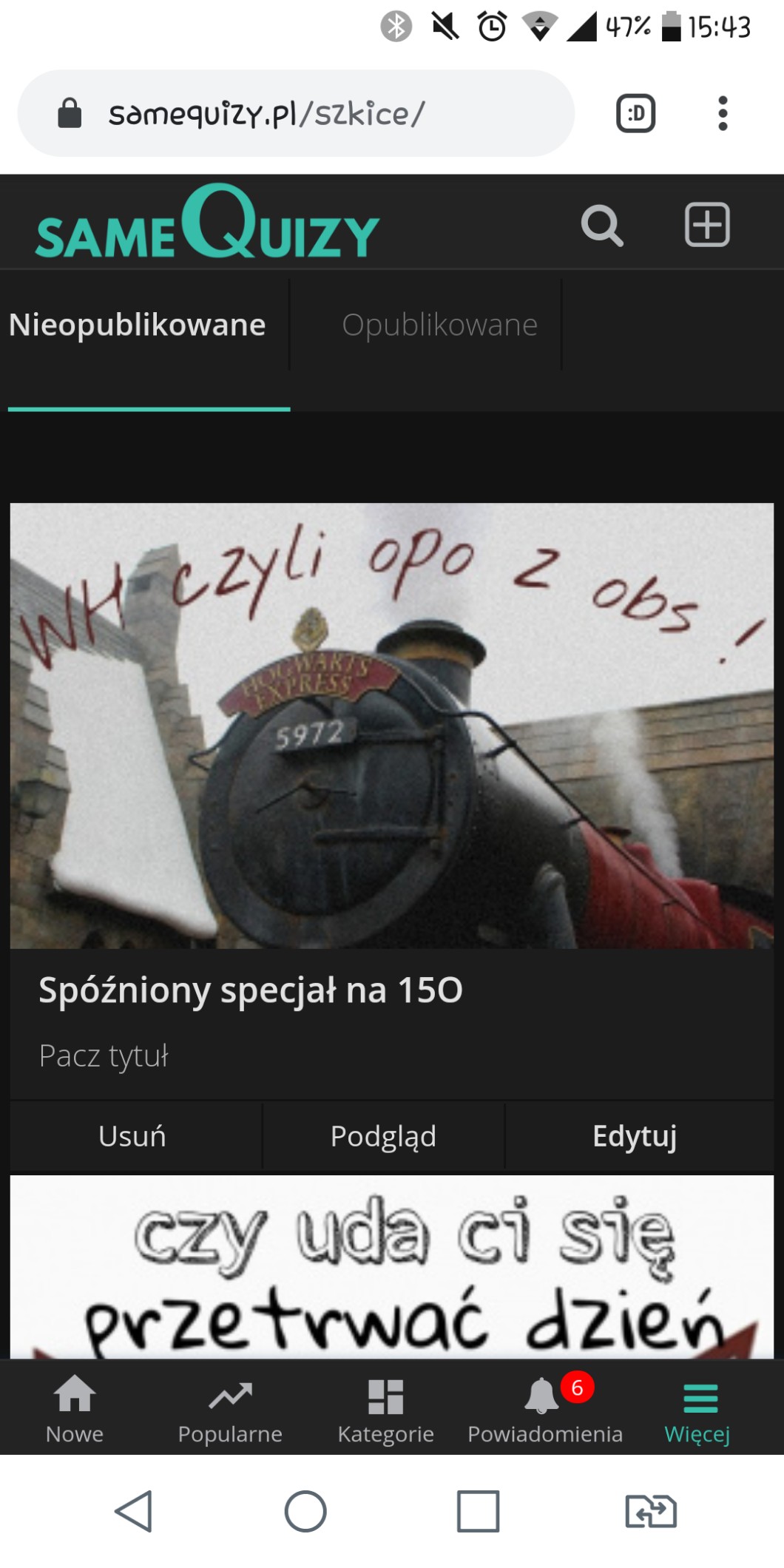The image size is (784, 1568).
Task: Open the Więcej menu
Action: pyautogui.click(x=697, y=1410)
